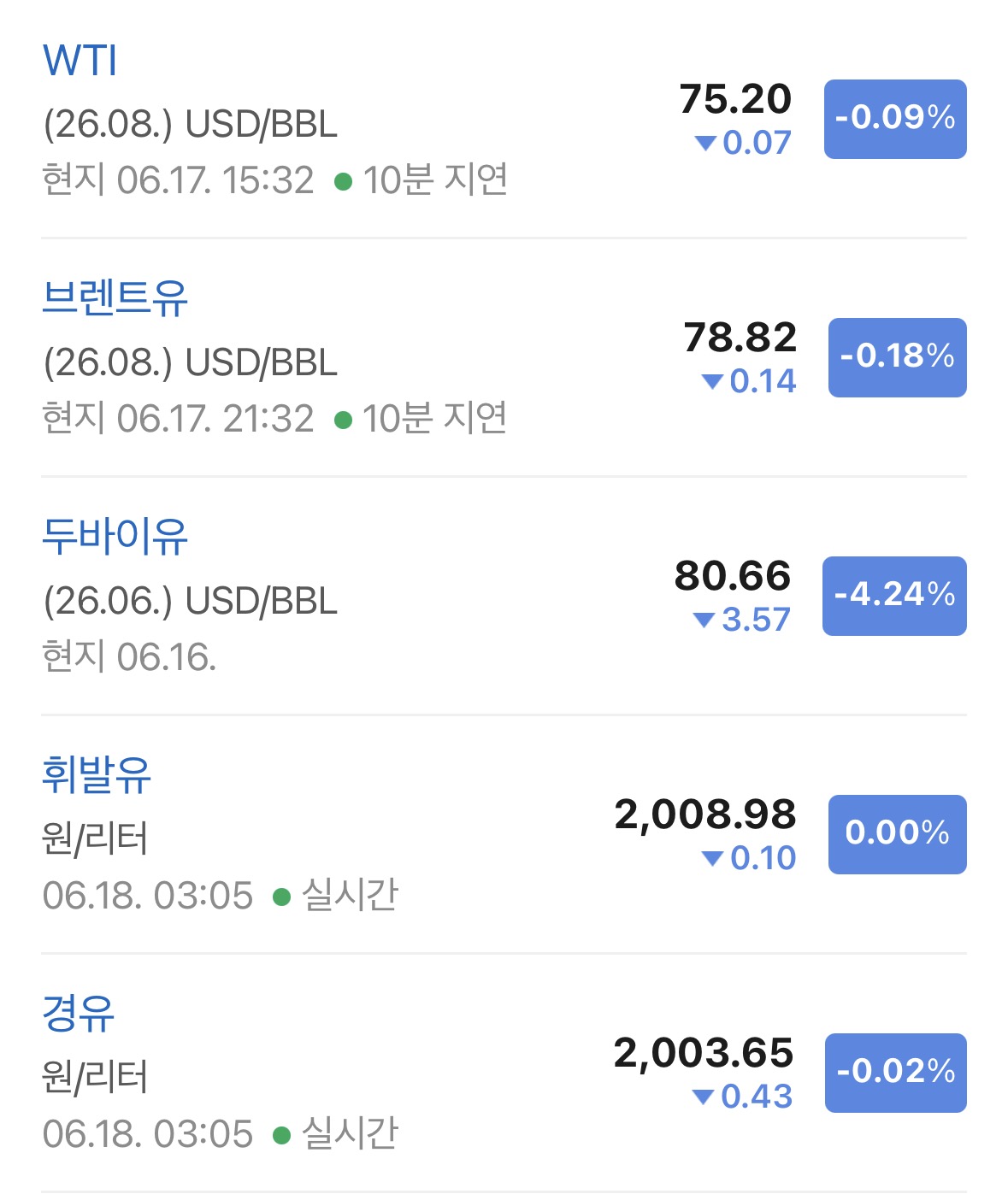1008x1194 pixels.
Task: Open the WTI crude oil price row
Action: (504, 119)
